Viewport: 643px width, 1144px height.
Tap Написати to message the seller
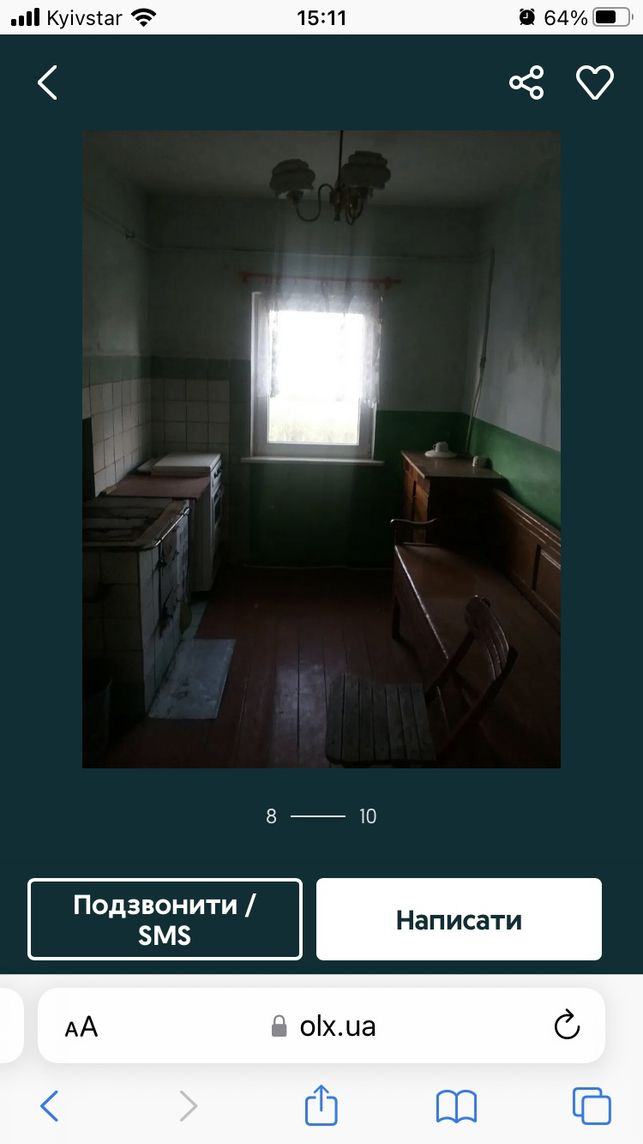pyautogui.click(x=459, y=919)
